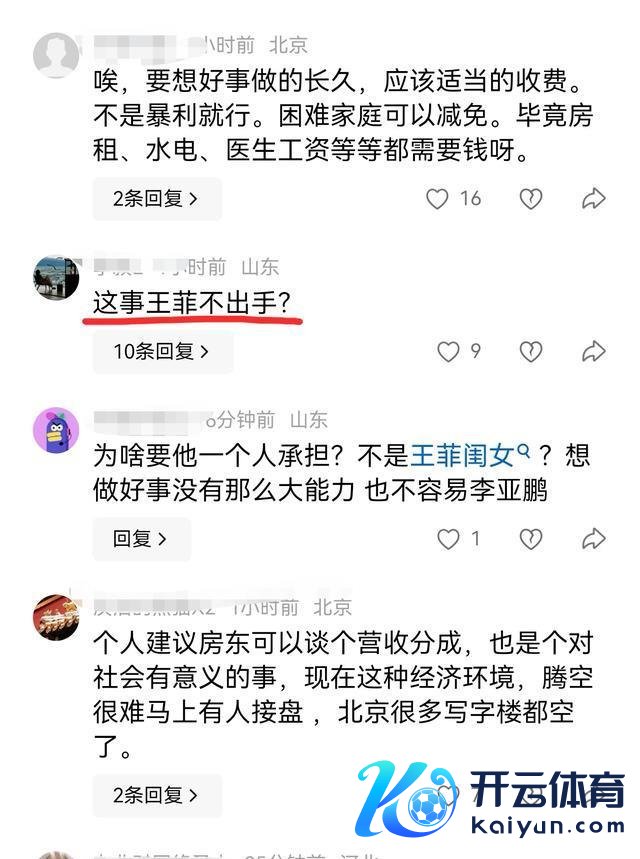Like the comment with 16 likes
This screenshot has width=640, height=859.
pyautogui.click(x=438, y=199)
